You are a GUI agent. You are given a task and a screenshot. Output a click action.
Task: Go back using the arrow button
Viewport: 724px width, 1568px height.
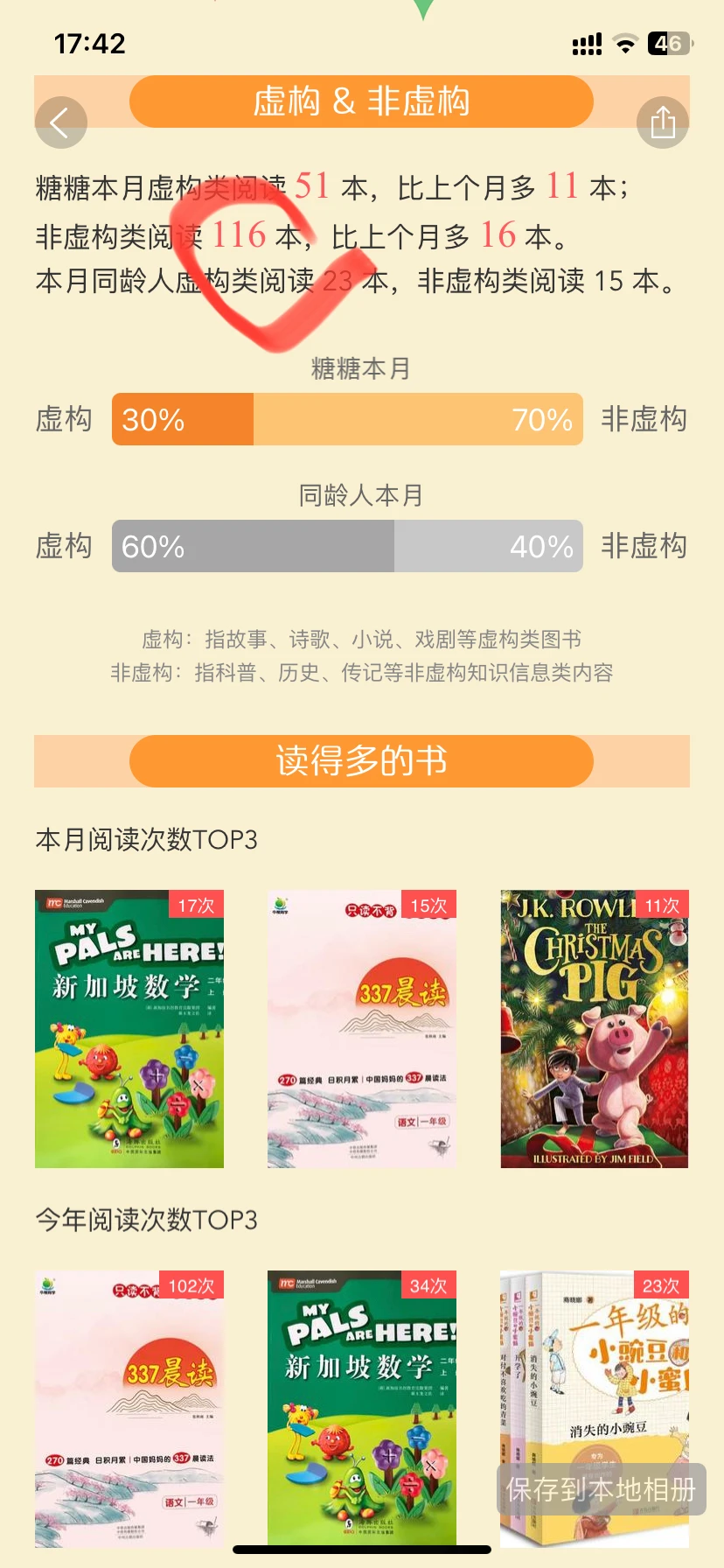pyautogui.click(x=60, y=122)
